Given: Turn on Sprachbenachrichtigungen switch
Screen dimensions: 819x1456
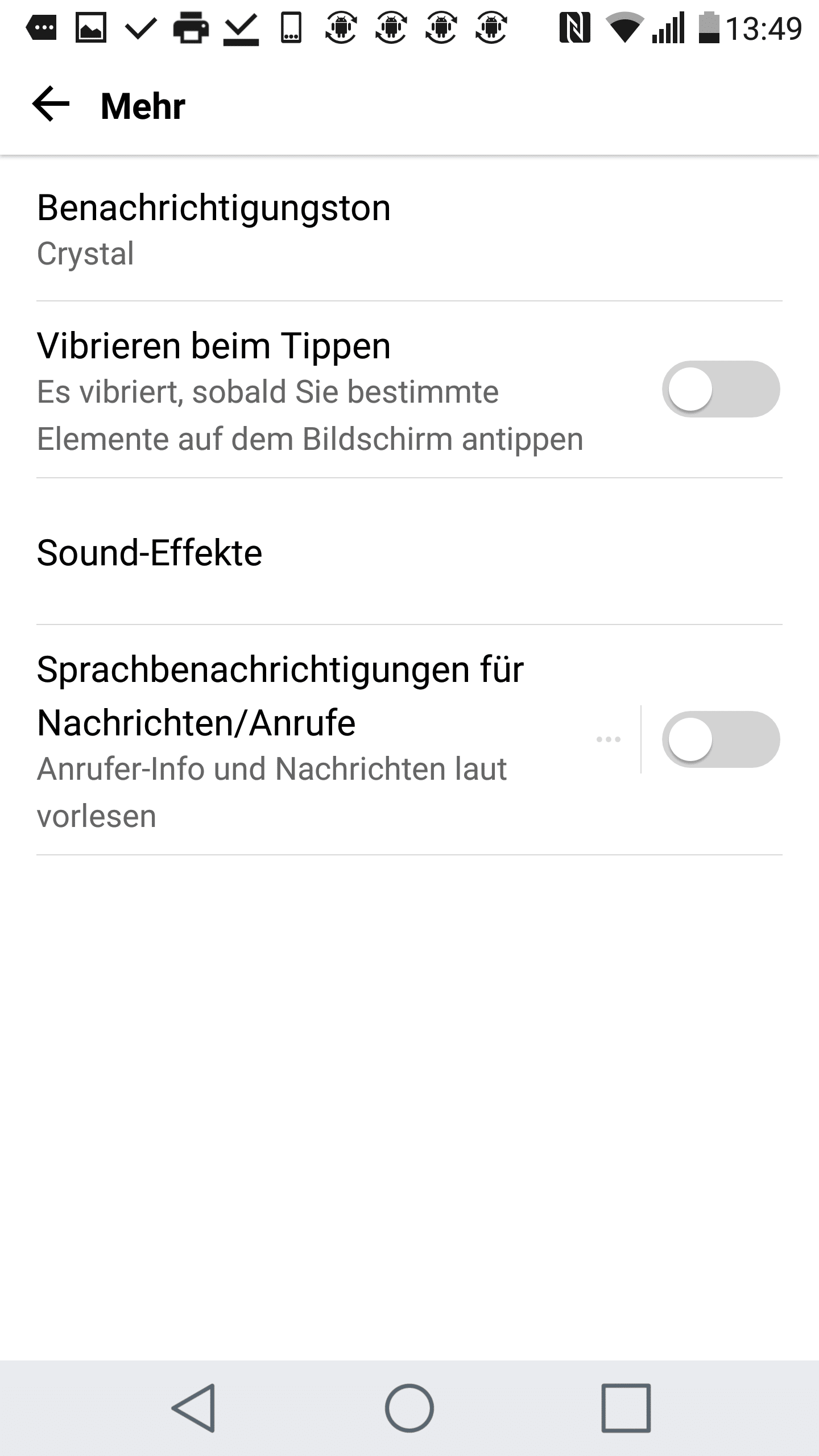Looking at the screenshot, I should (720, 739).
